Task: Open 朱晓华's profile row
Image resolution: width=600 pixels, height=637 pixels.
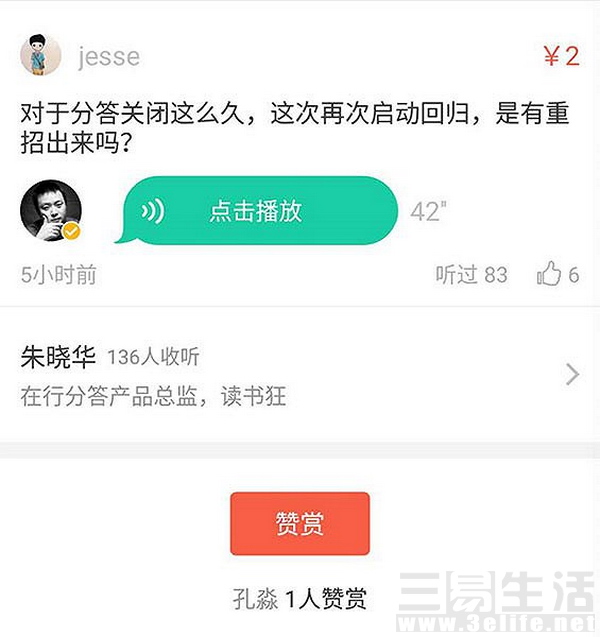Action: click(x=300, y=375)
